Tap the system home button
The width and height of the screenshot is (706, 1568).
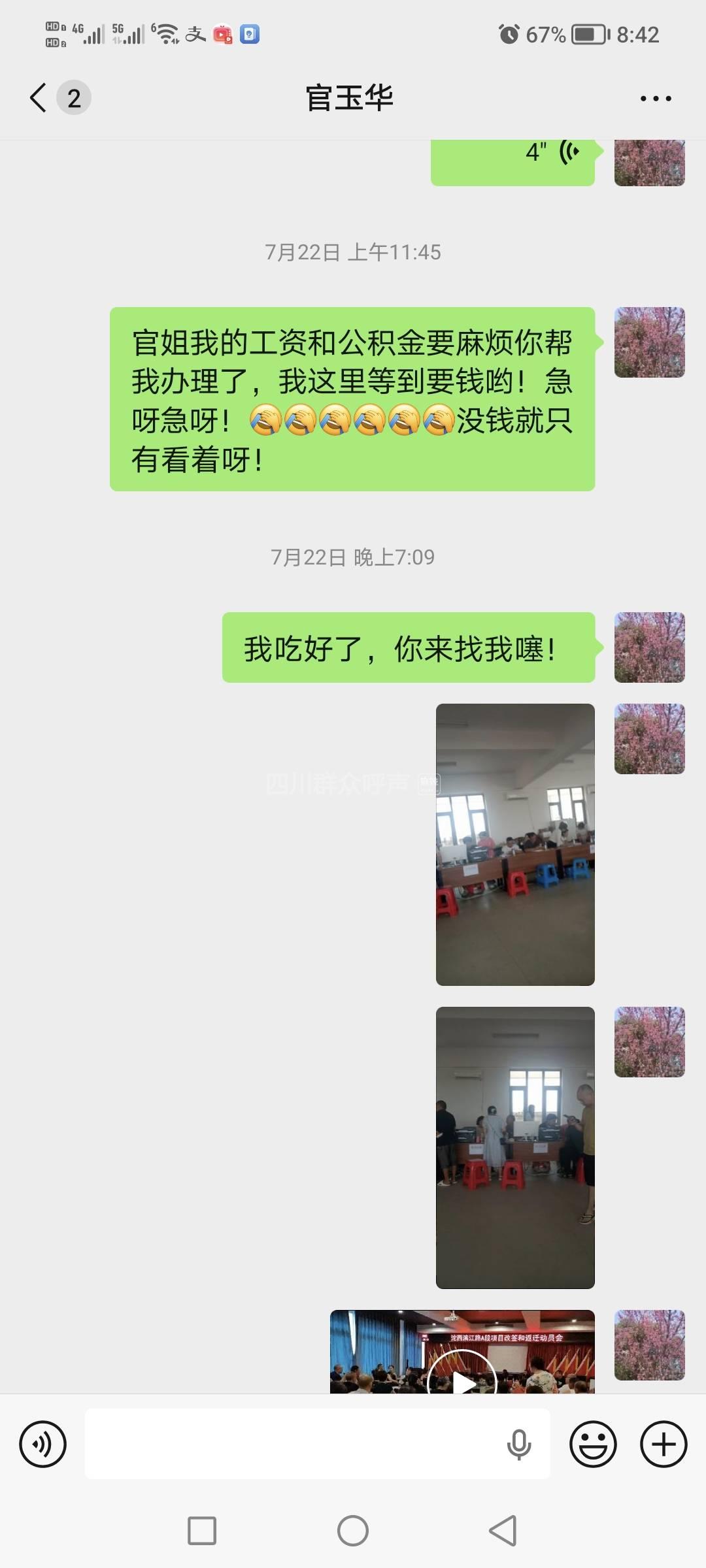click(353, 1531)
